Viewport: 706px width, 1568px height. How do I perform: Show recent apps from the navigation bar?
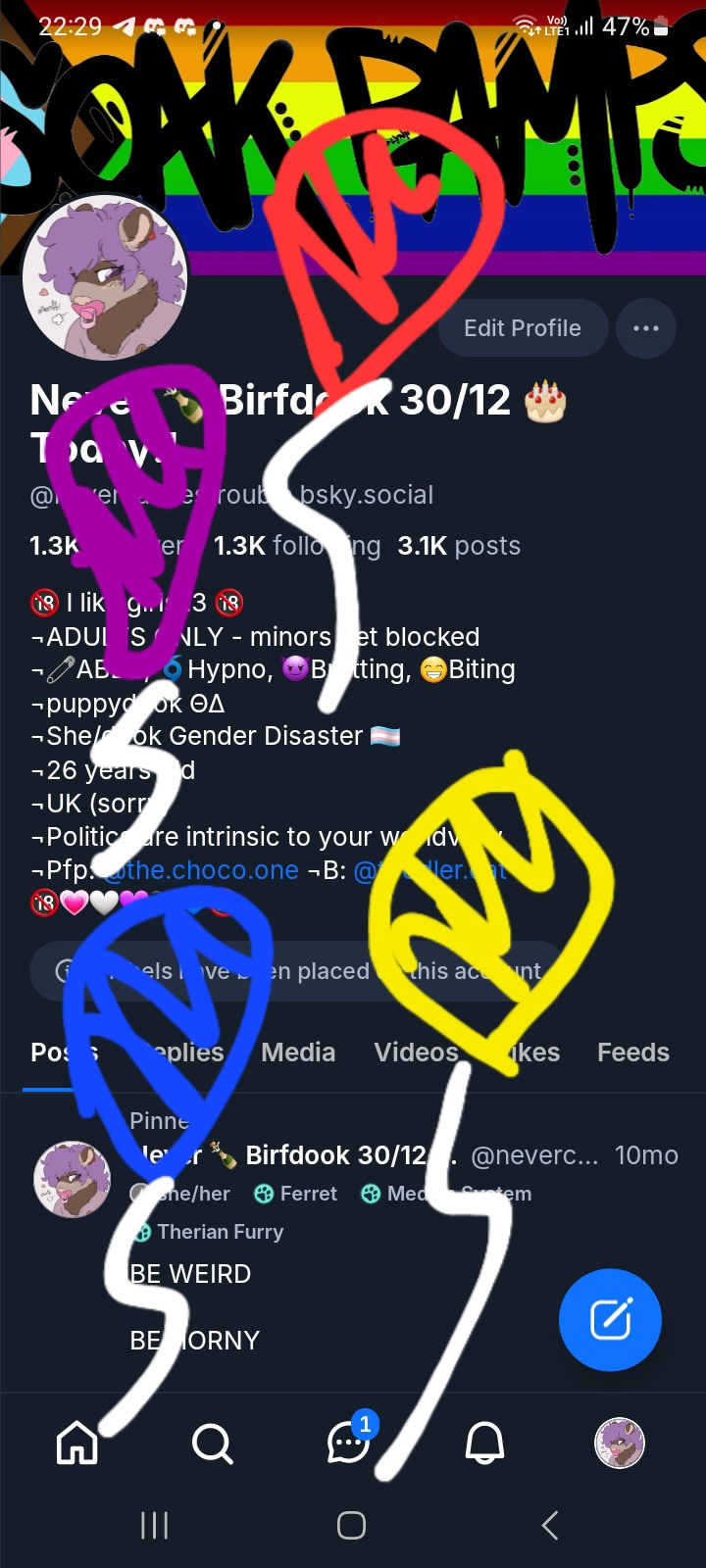(155, 1525)
